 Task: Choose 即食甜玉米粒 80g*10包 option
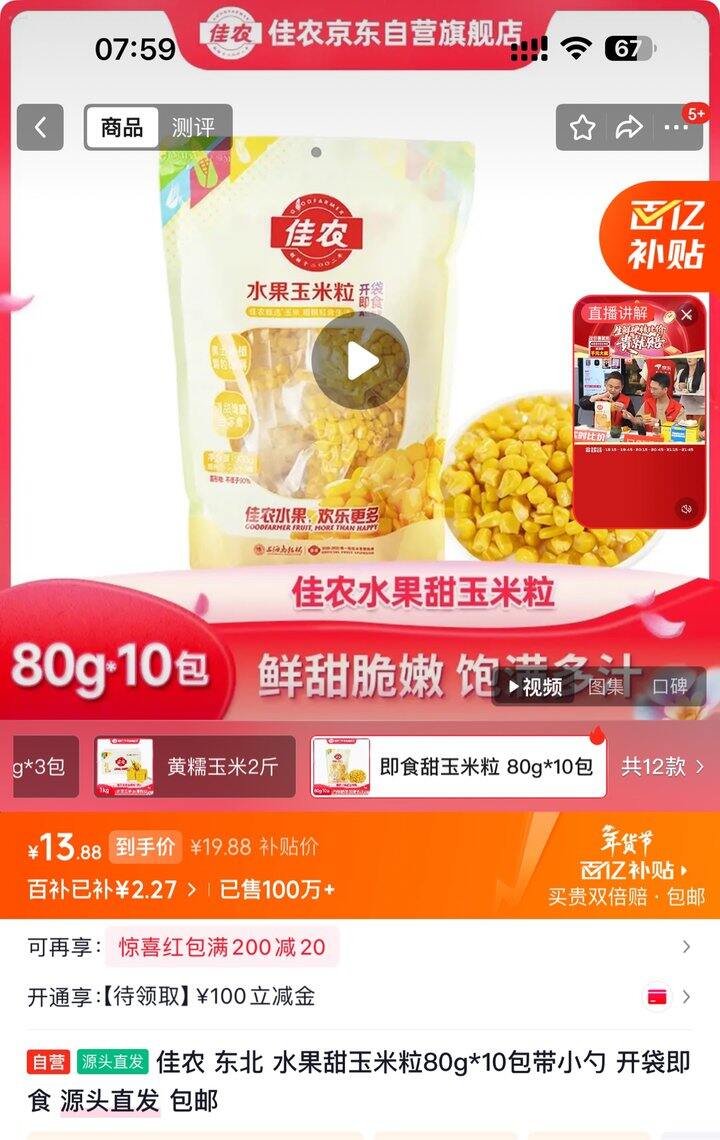pyautogui.click(x=458, y=767)
